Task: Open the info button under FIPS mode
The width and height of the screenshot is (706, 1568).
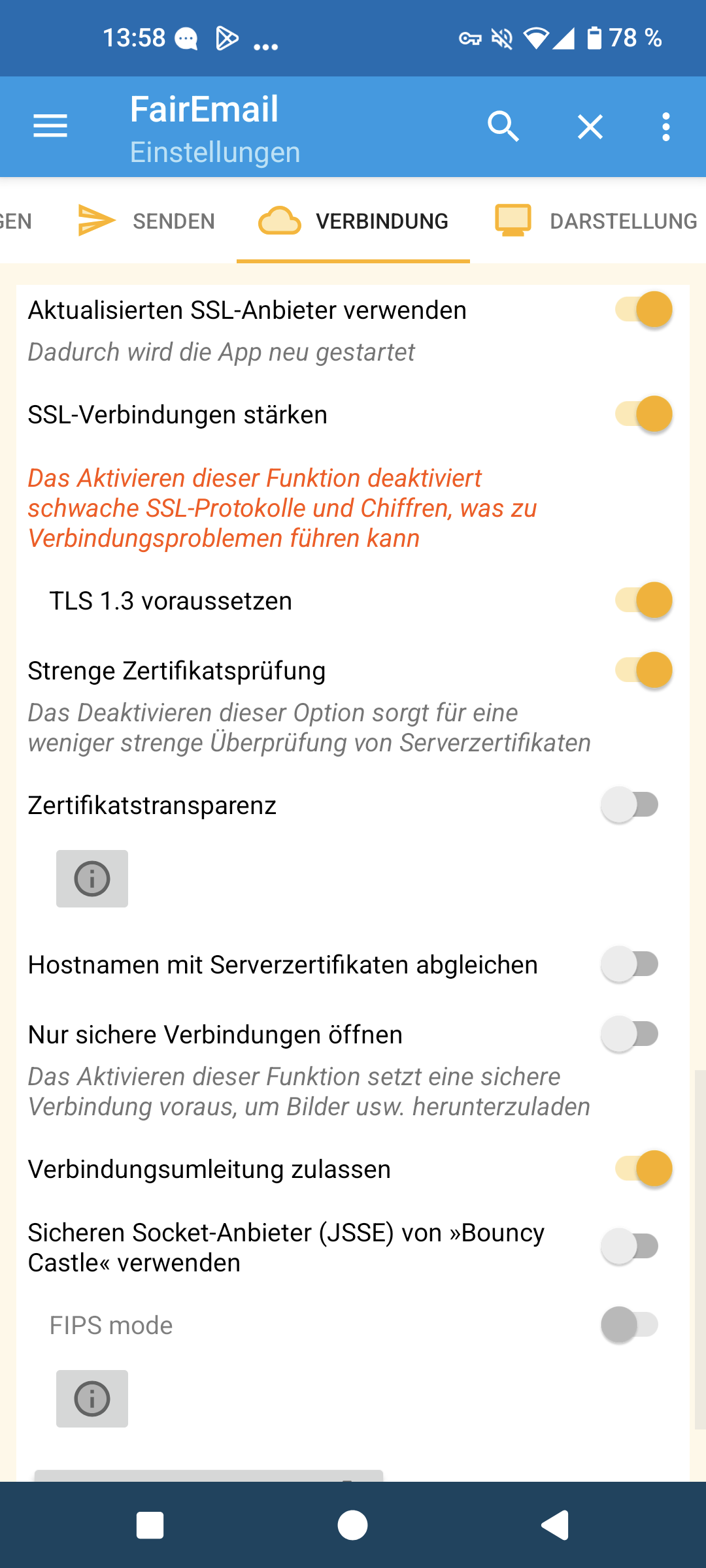Action: pos(92,1399)
